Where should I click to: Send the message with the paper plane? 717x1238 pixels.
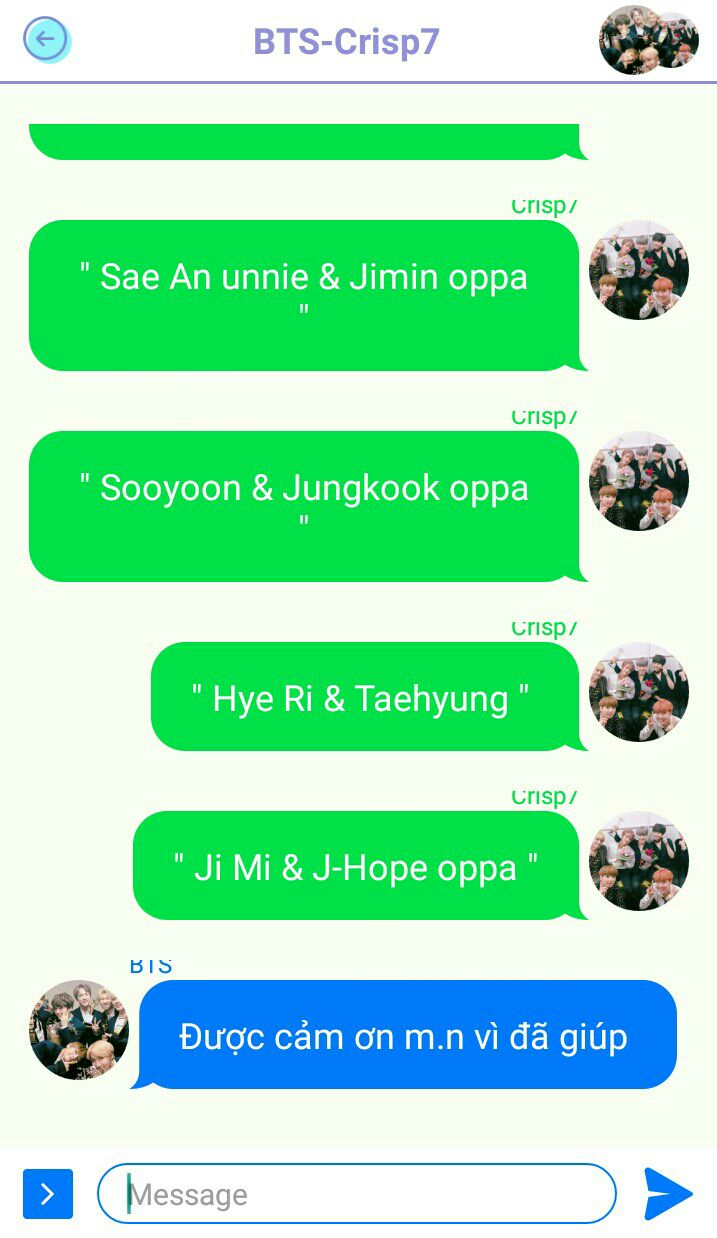[x=667, y=1193]
